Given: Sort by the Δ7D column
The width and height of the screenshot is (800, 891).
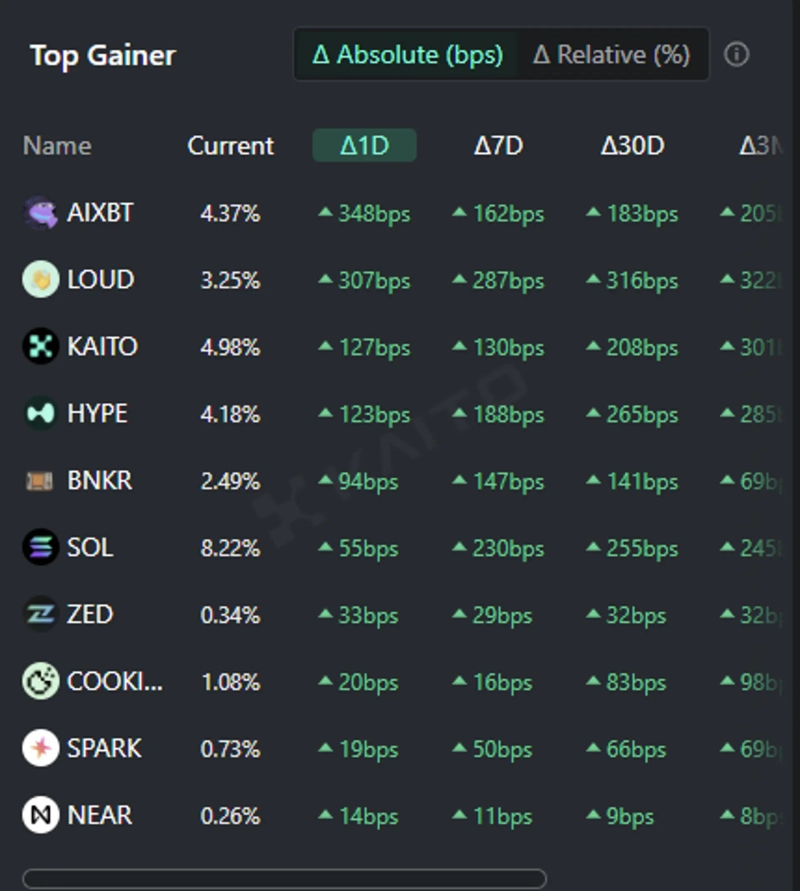Looking at the screenshot, I should click(498, 146).
